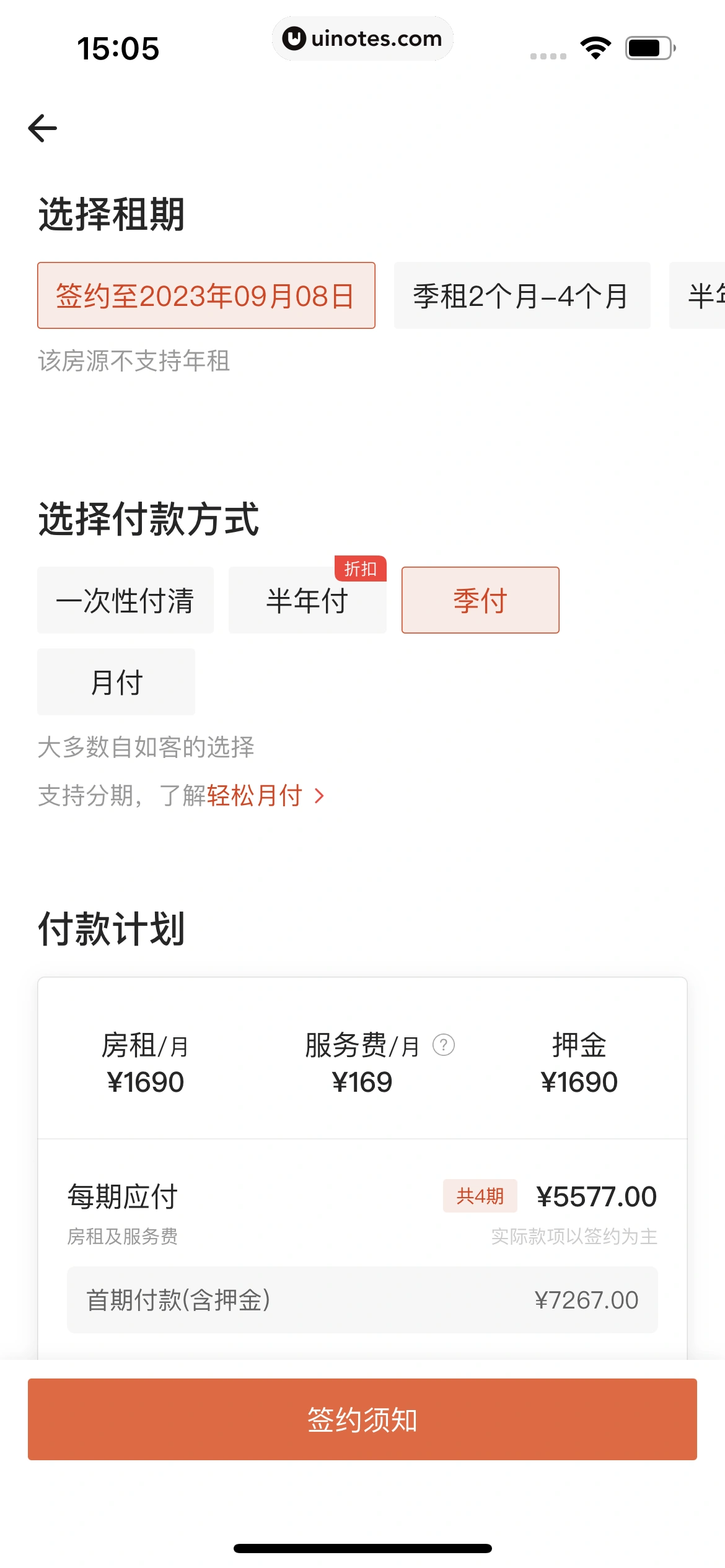Select 签约至2023年09月08日 lease term
725x1568 pixels.
click(206, 296)
